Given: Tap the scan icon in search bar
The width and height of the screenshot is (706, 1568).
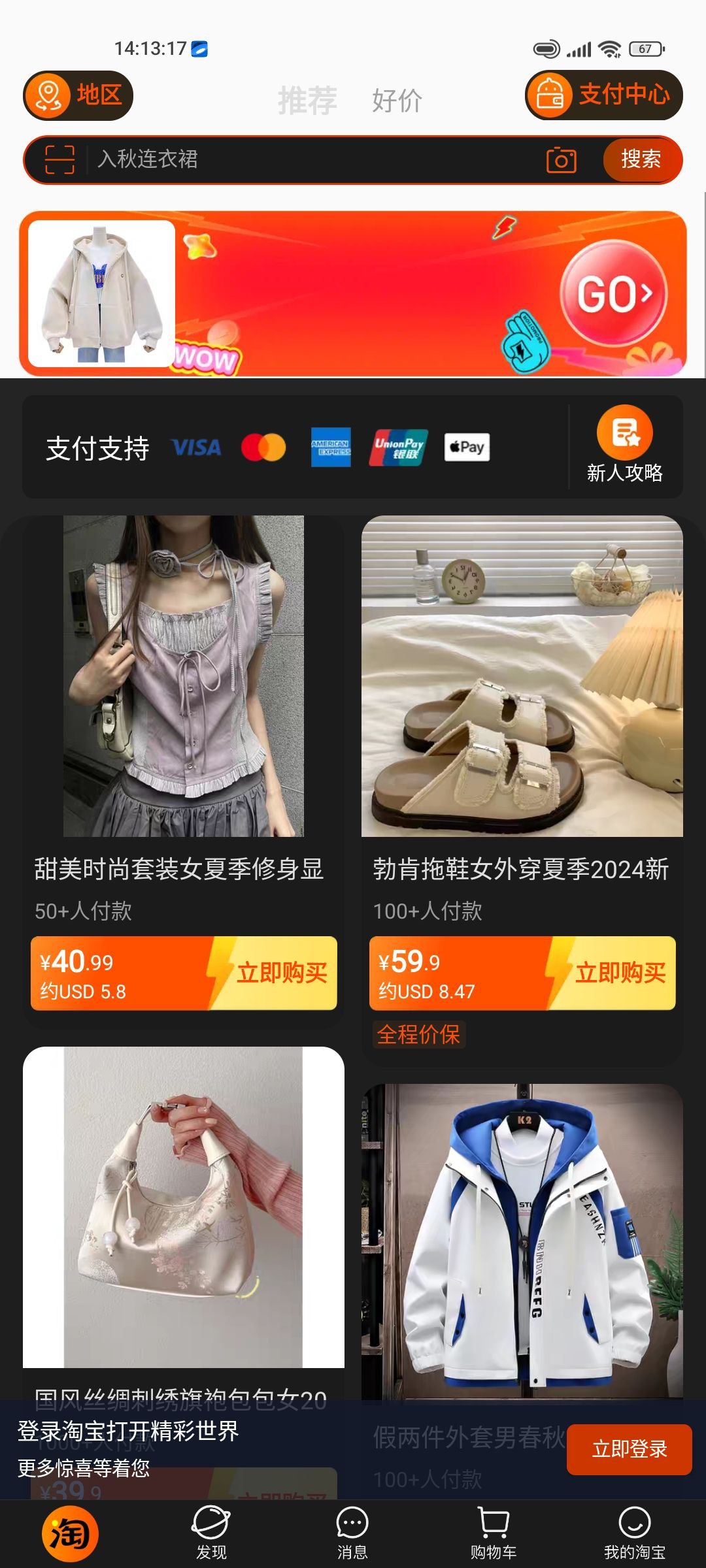Looking at the screenshot, I should tap(59, 159).
